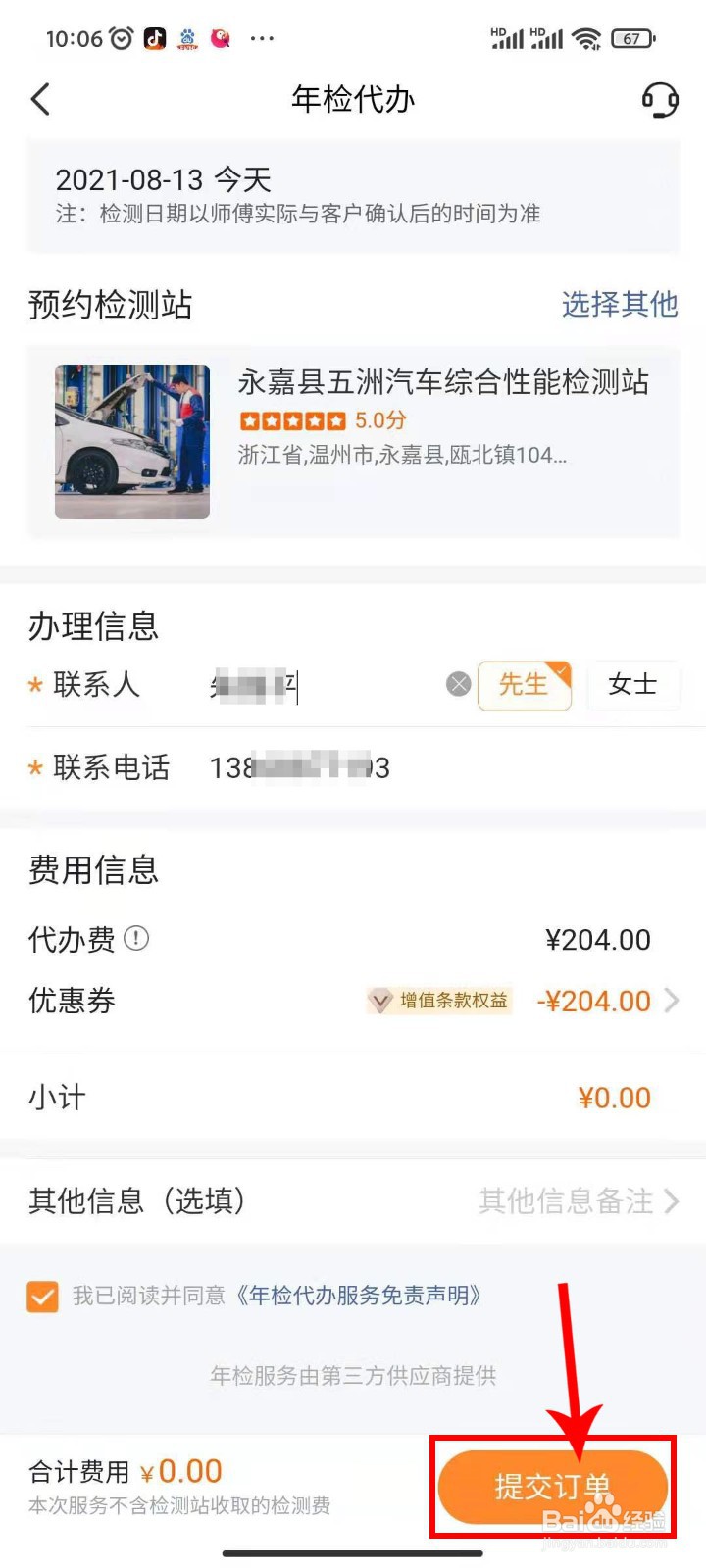The image size is (706, 1568).
Task: Uncheck the agreement checkbox
Action: coord(42,1297)
